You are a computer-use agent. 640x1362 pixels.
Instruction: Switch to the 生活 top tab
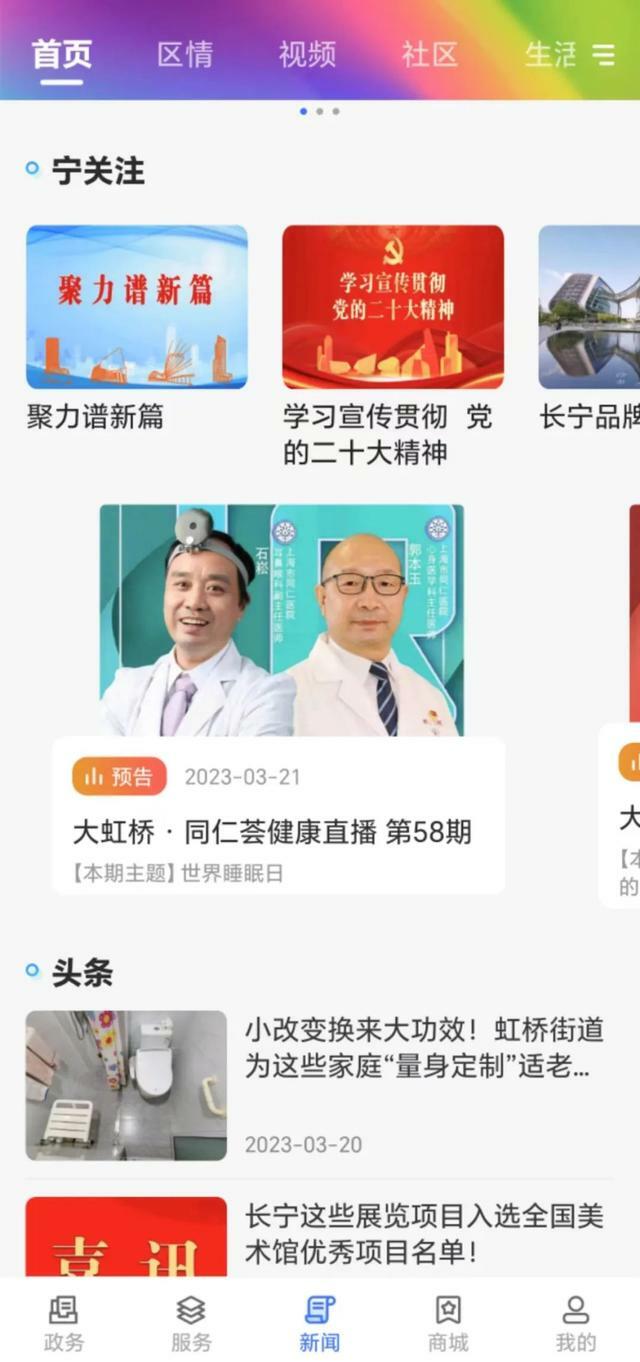point(550,55)
